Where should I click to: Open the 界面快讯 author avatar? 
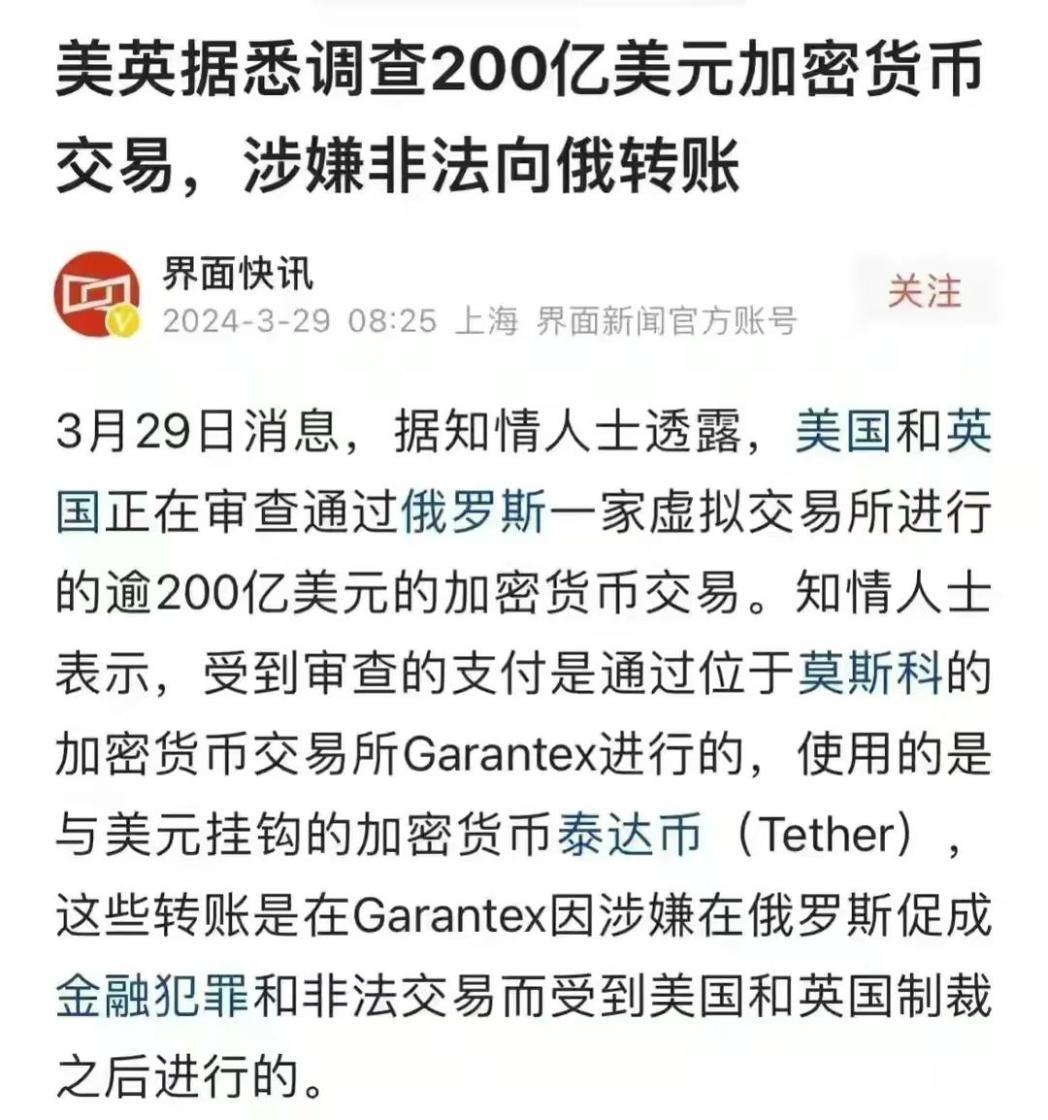click(x=97, y=293)
